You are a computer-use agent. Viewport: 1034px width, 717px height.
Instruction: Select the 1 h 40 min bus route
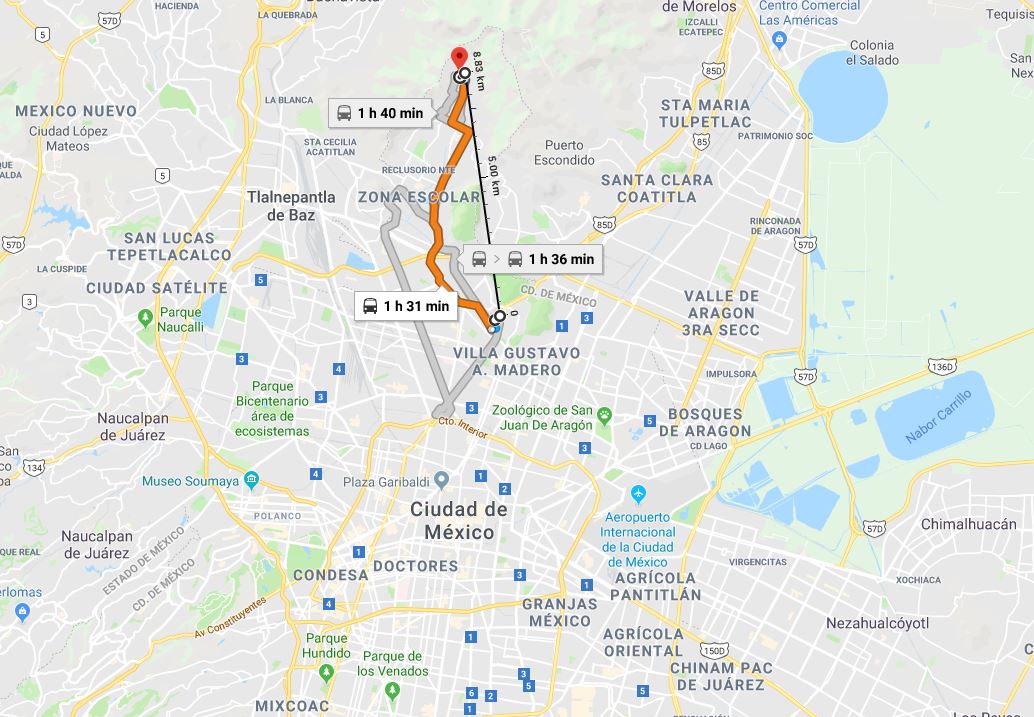[379, 113]
